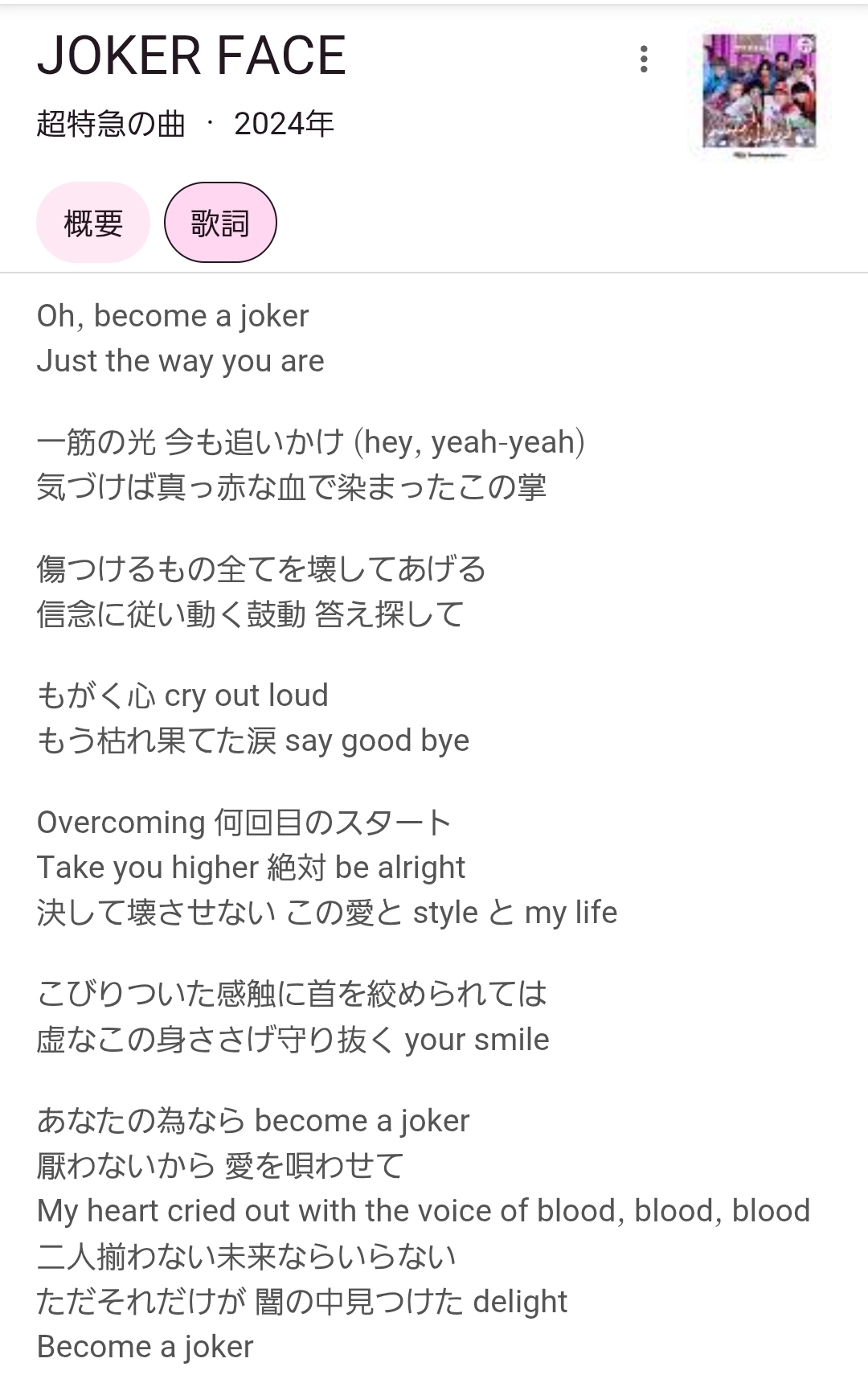Select the 歌詞 tab
Screen dimensions: 868x1379
coord(220,223)
